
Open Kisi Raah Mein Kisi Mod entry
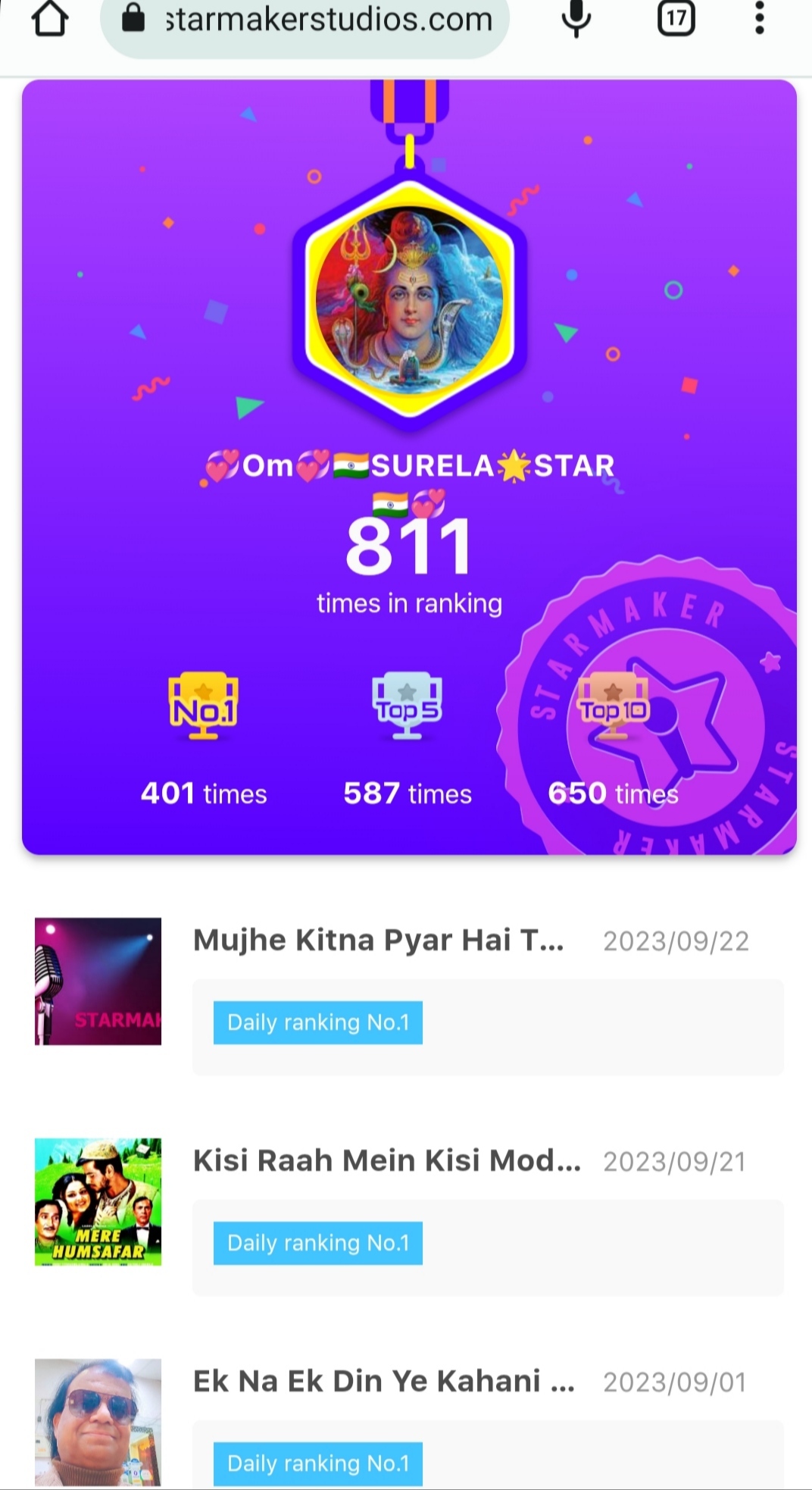[386, 1161]
